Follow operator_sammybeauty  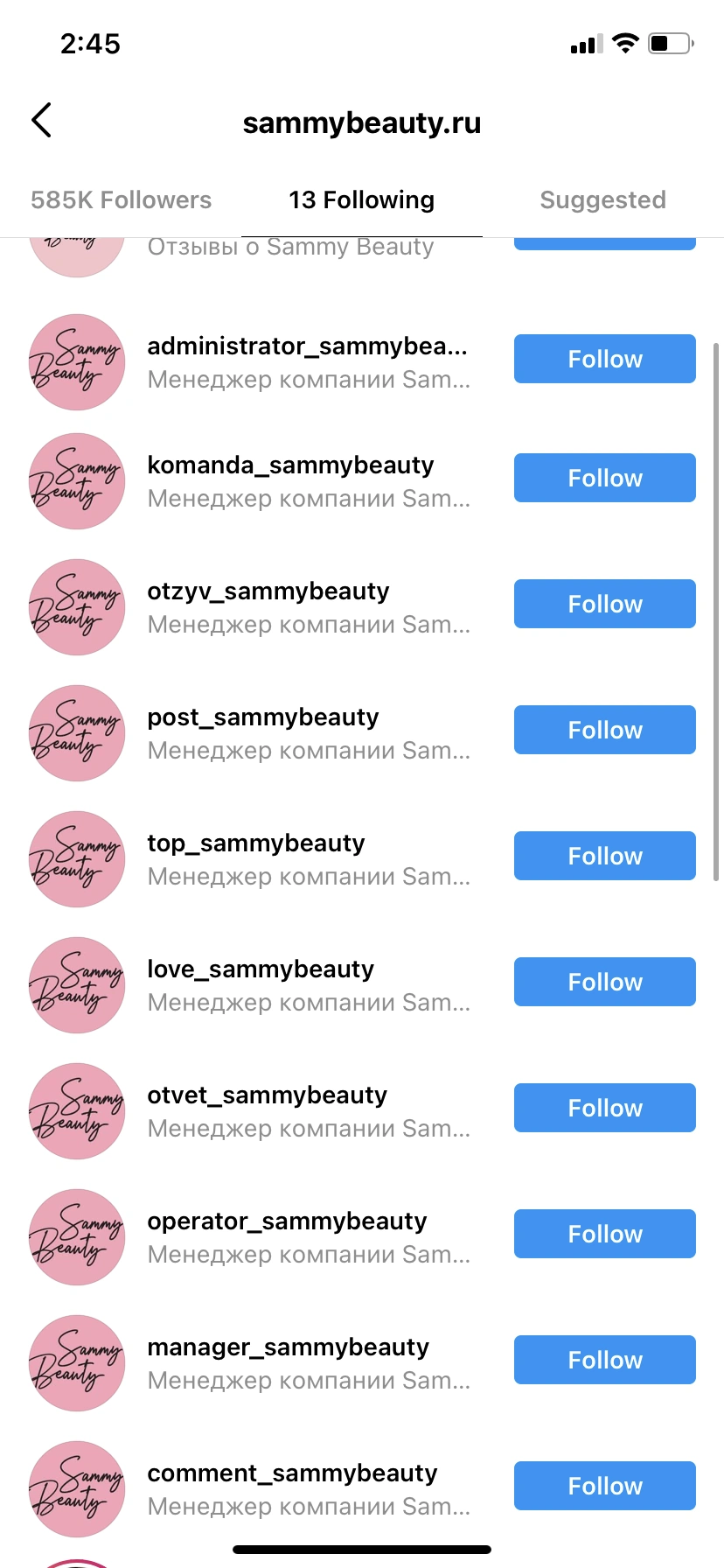tap(604, 1234)
